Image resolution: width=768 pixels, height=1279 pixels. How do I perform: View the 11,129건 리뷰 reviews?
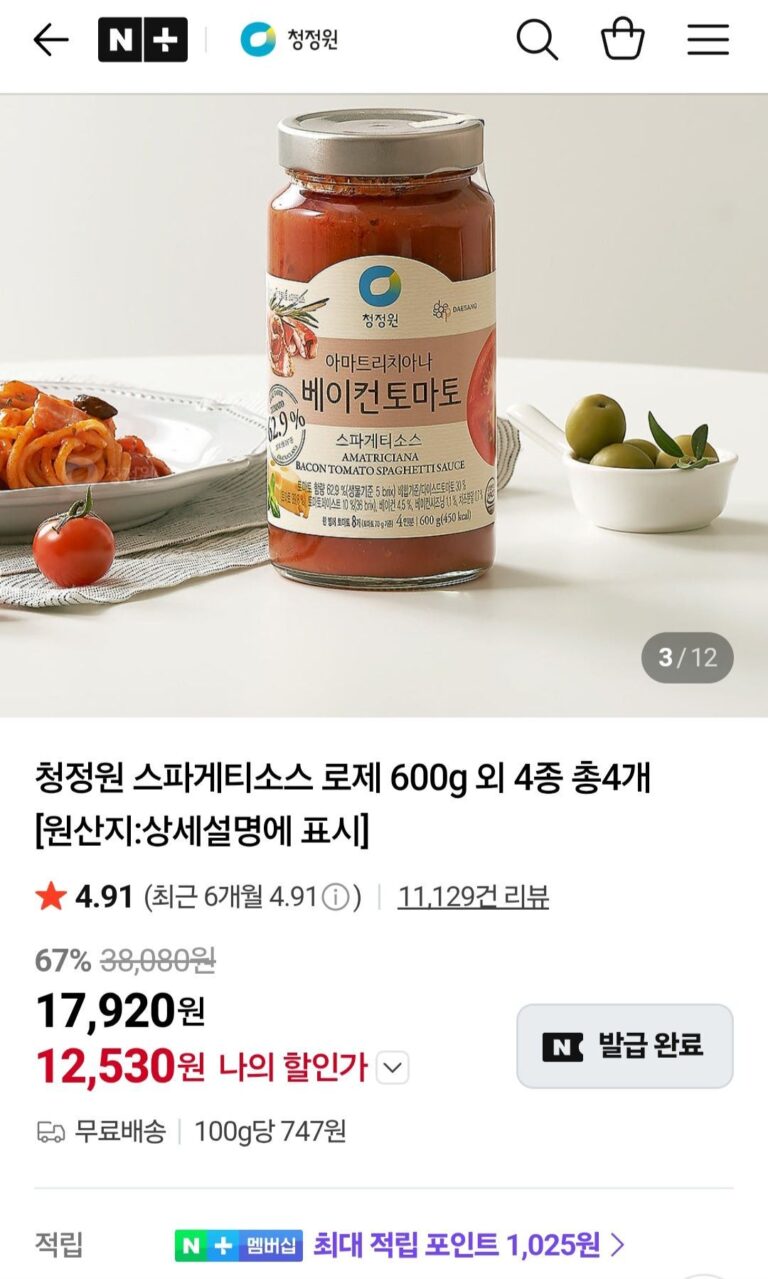tap(473, 897)
